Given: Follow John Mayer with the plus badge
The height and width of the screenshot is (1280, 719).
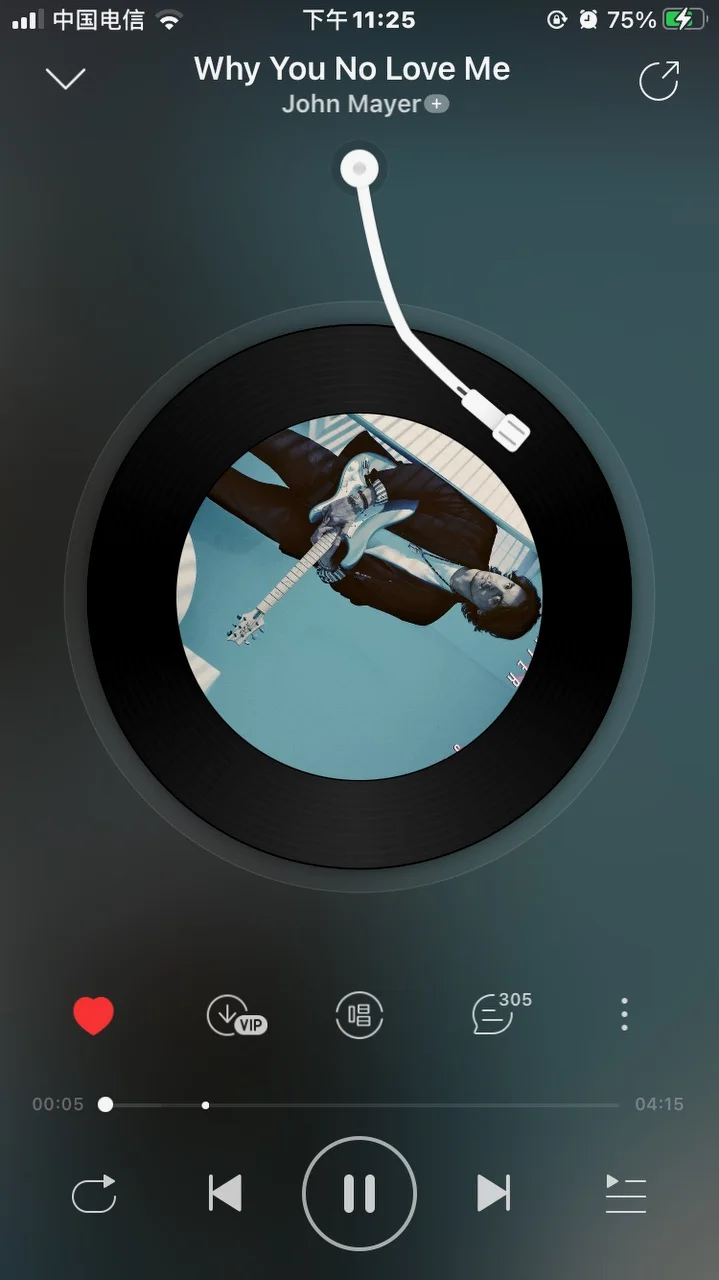Looking at the screenshot, I should pos(436,103).
